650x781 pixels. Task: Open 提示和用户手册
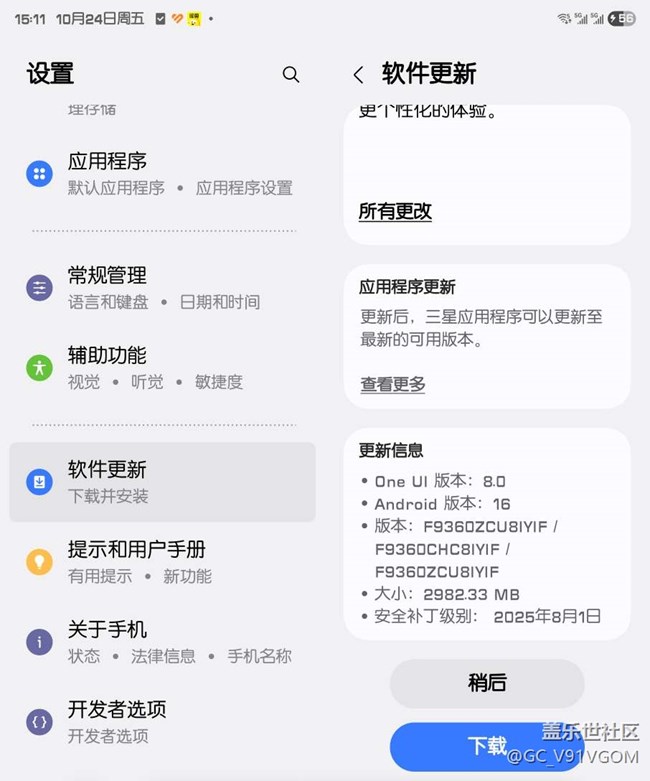pyautogui.click(x=160, y=561)
